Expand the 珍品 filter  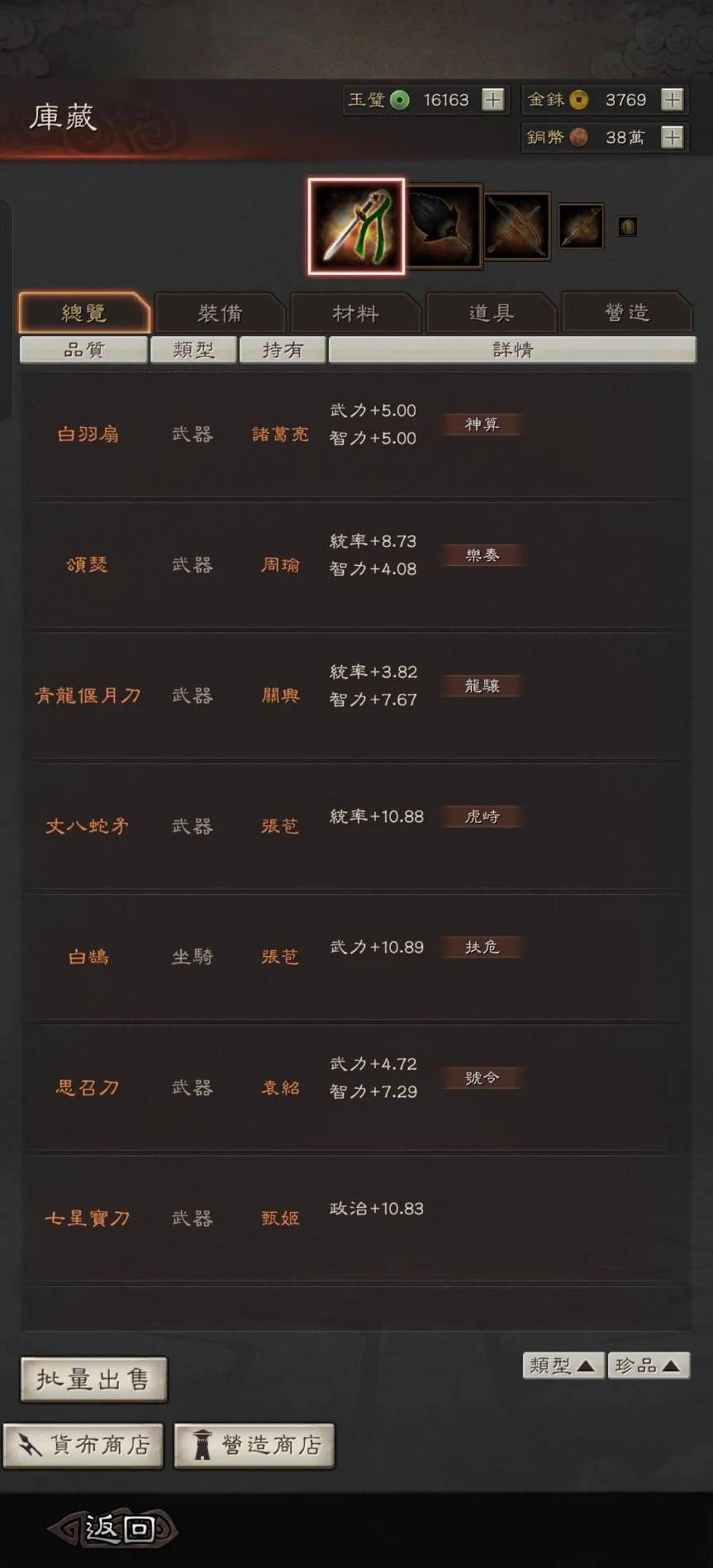tap(649, 1366)
